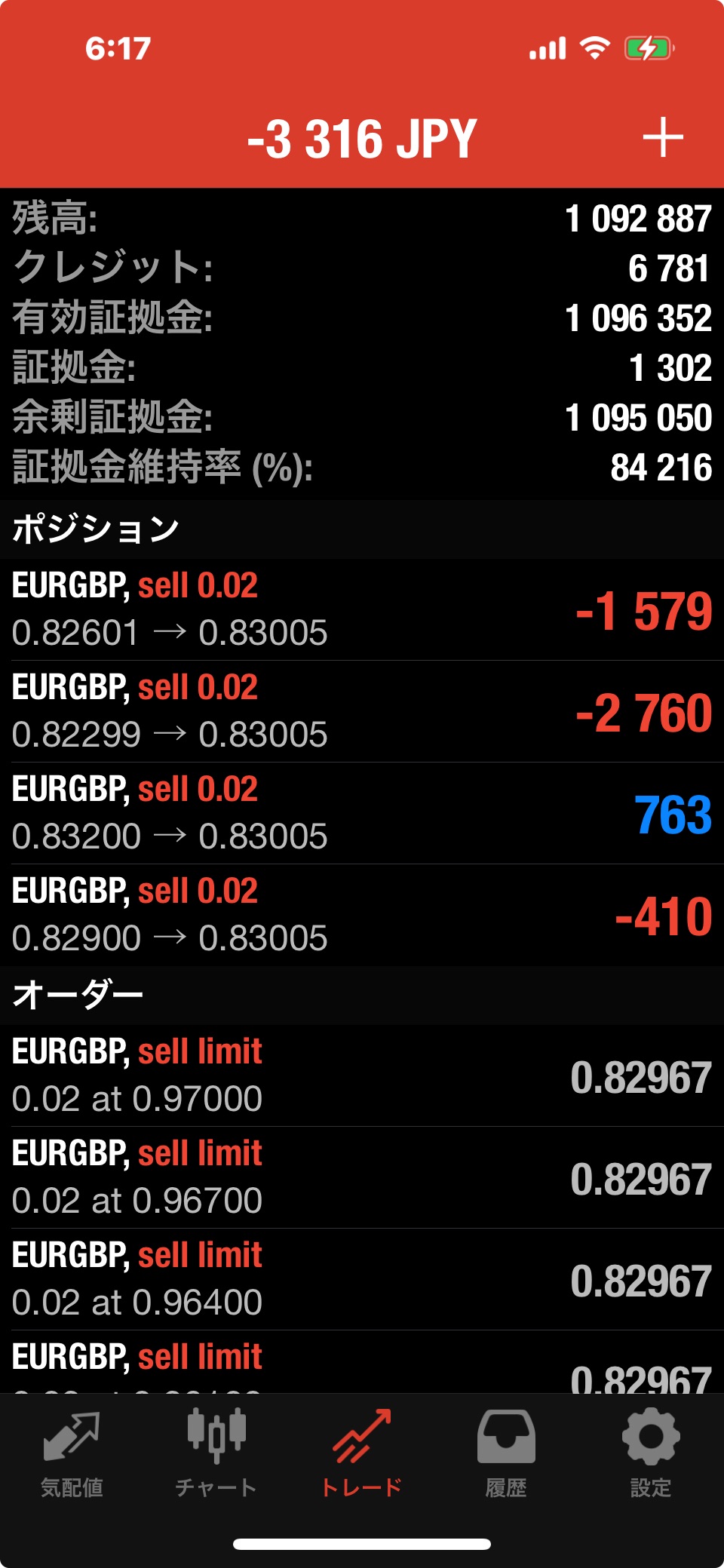The image size is (724, 1568).
Task: Open the EURGBP sell position opened at 0.82601
Action: (362, 609)
